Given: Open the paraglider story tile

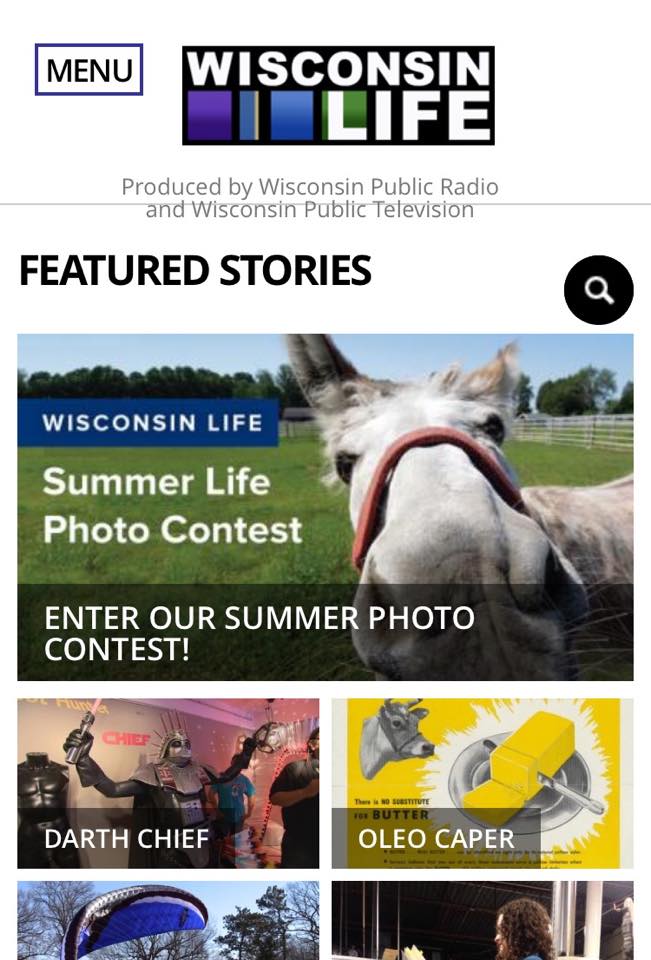Looking at the screenshot, I should pyautogui.click(x=168, y=921).
